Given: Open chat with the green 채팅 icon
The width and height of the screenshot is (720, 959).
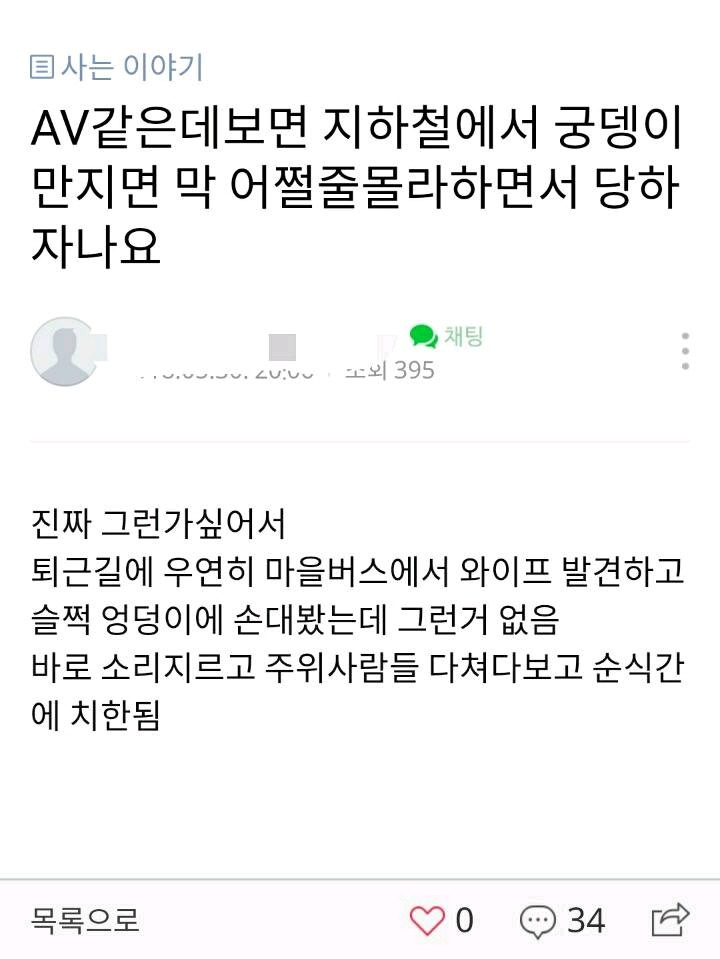Looking at the screenshot, I should point(423,338).
